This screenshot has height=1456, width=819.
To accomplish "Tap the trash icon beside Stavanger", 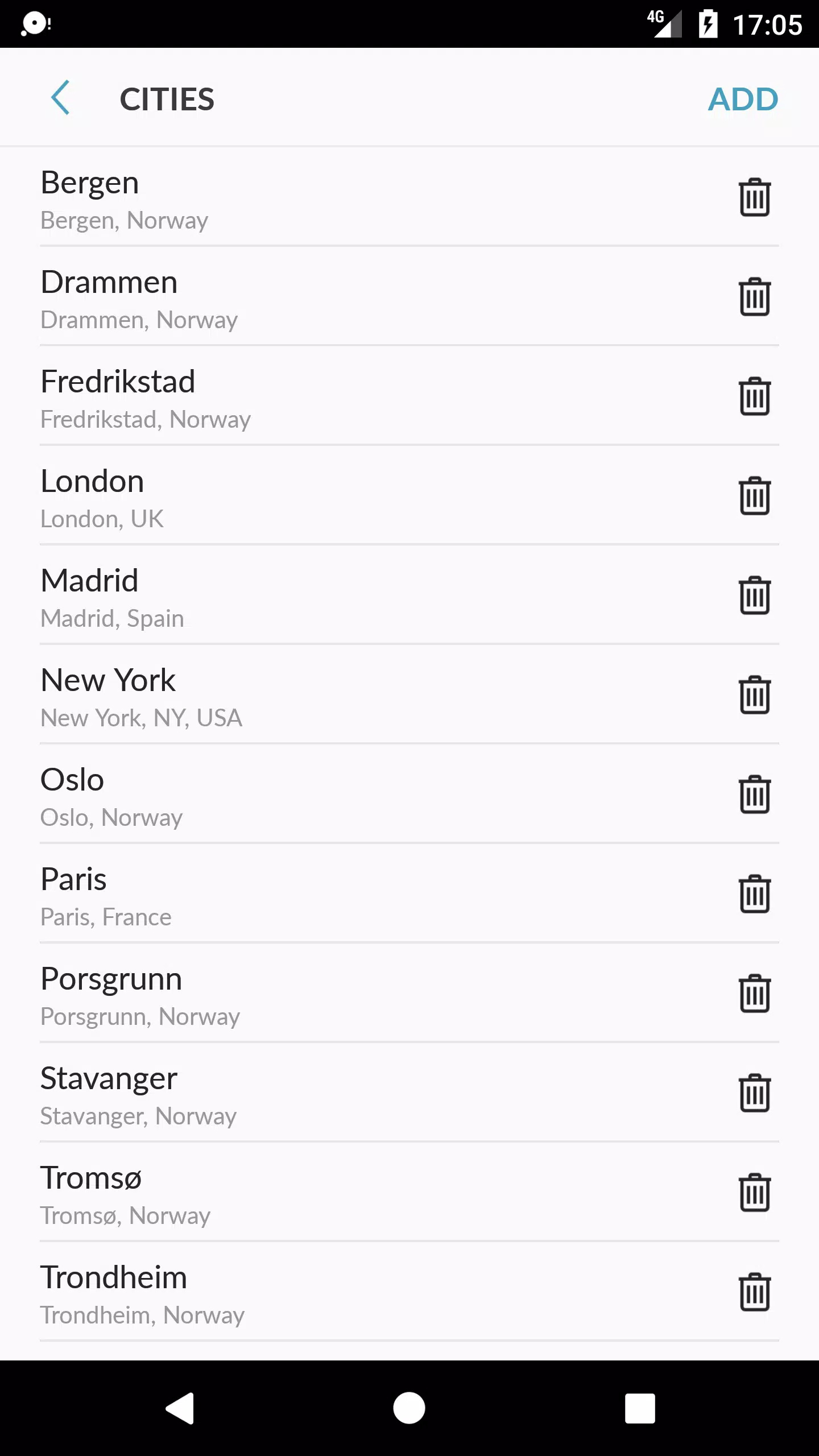I will click(755, 1093).
